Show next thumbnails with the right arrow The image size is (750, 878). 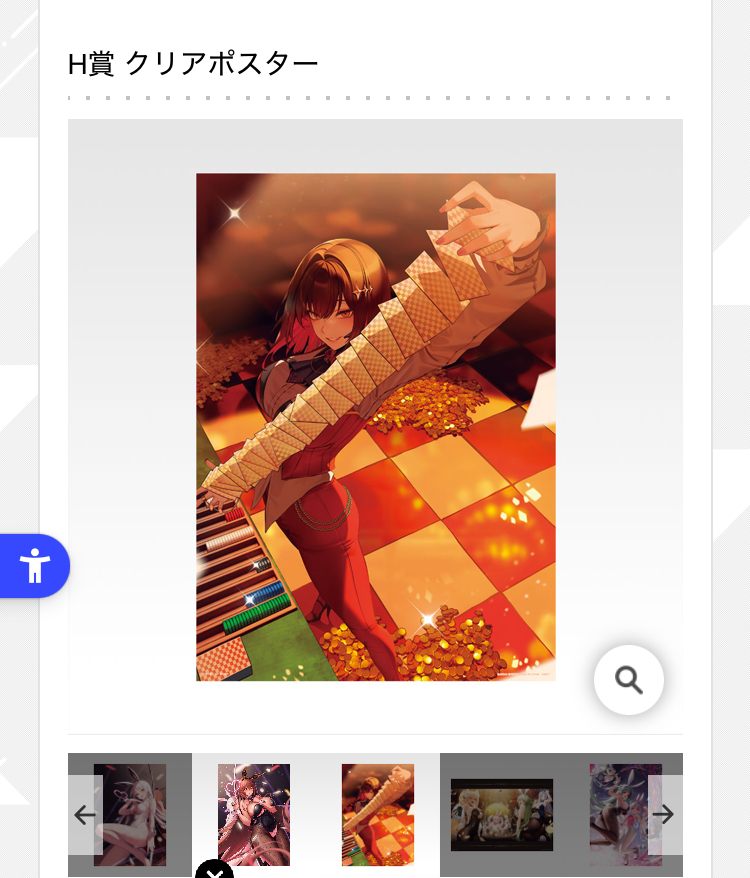point(664,815)
